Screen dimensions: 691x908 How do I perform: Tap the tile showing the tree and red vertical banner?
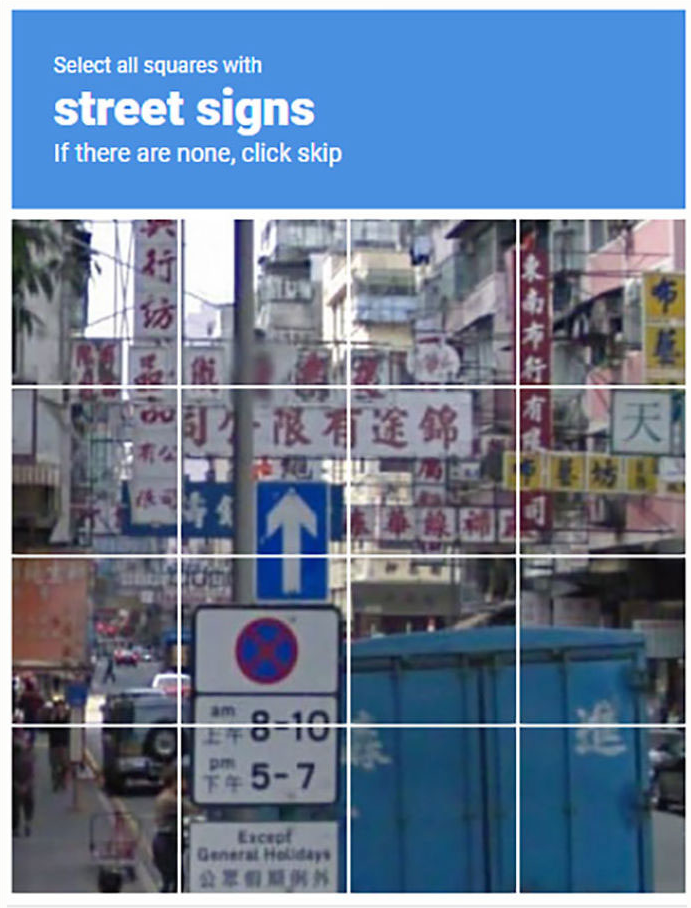pos(96,304)
